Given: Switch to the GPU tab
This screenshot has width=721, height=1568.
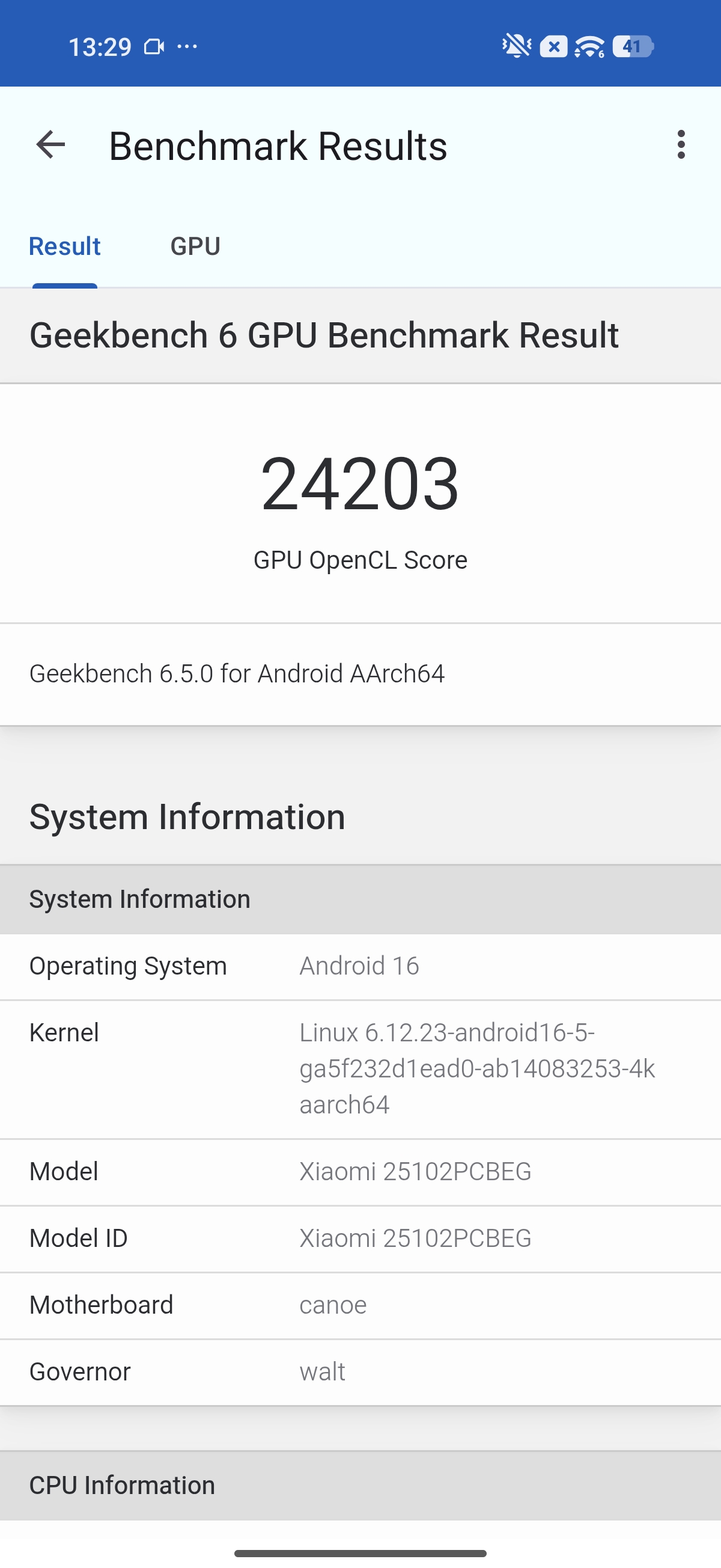Looking at the screenshot, I should 195,247.
